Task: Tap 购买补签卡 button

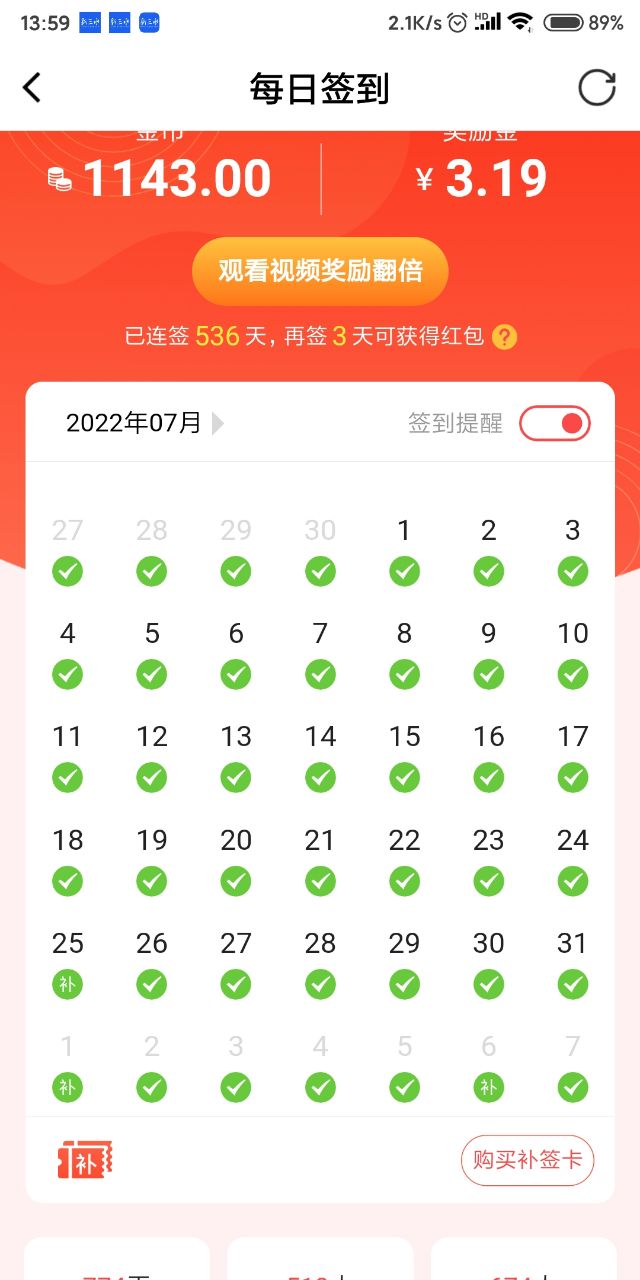Action: click(x=528, y=1160)
